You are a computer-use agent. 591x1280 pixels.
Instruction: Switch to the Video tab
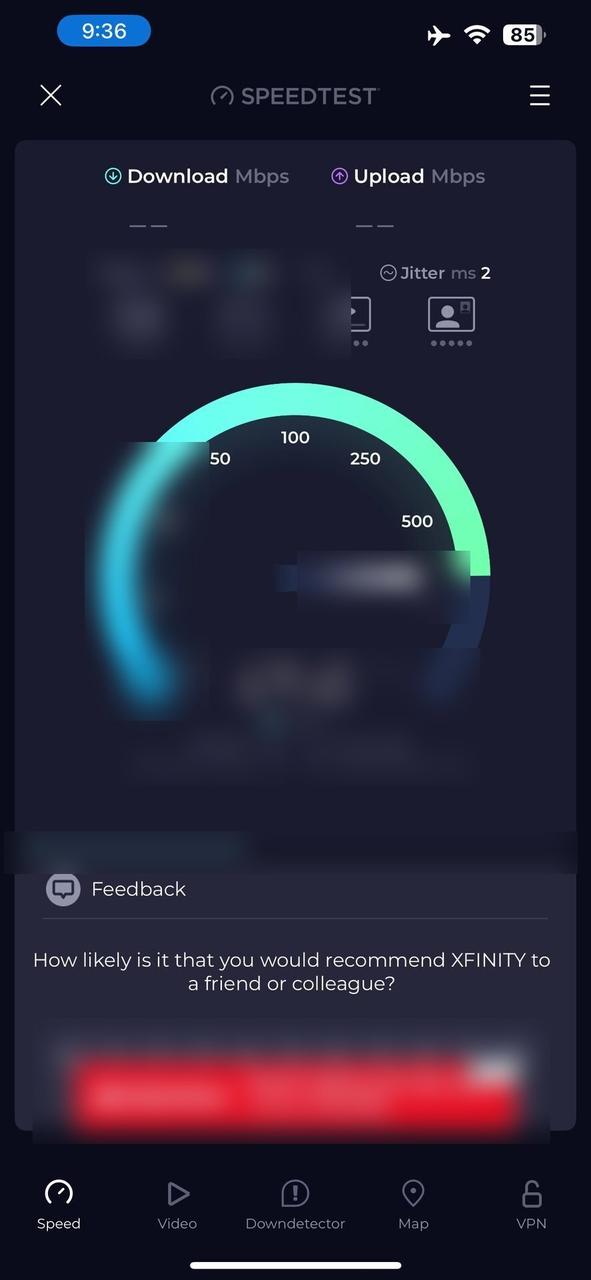click(x=177, y=1204)
